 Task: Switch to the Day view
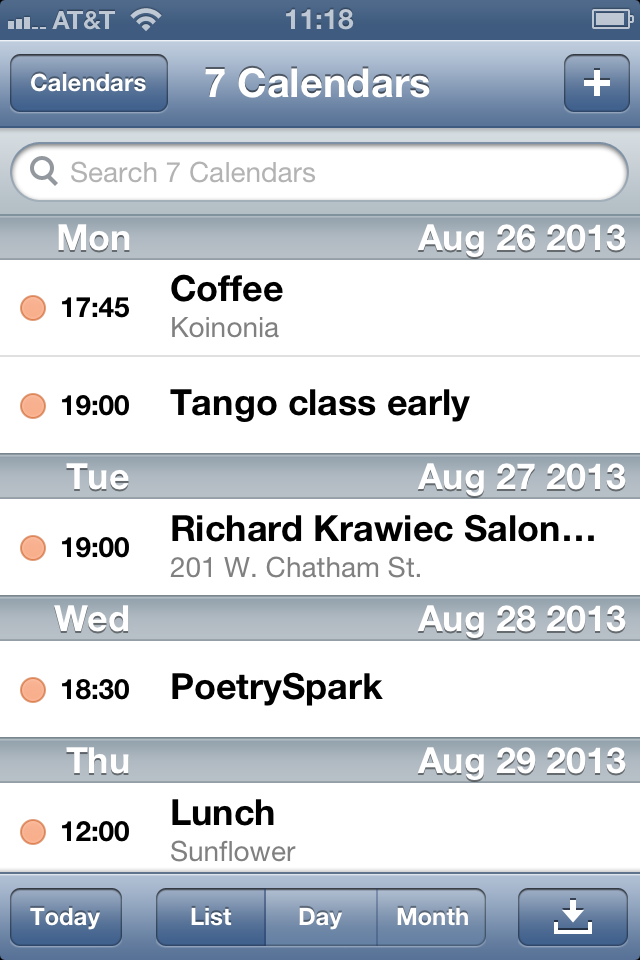321,917
